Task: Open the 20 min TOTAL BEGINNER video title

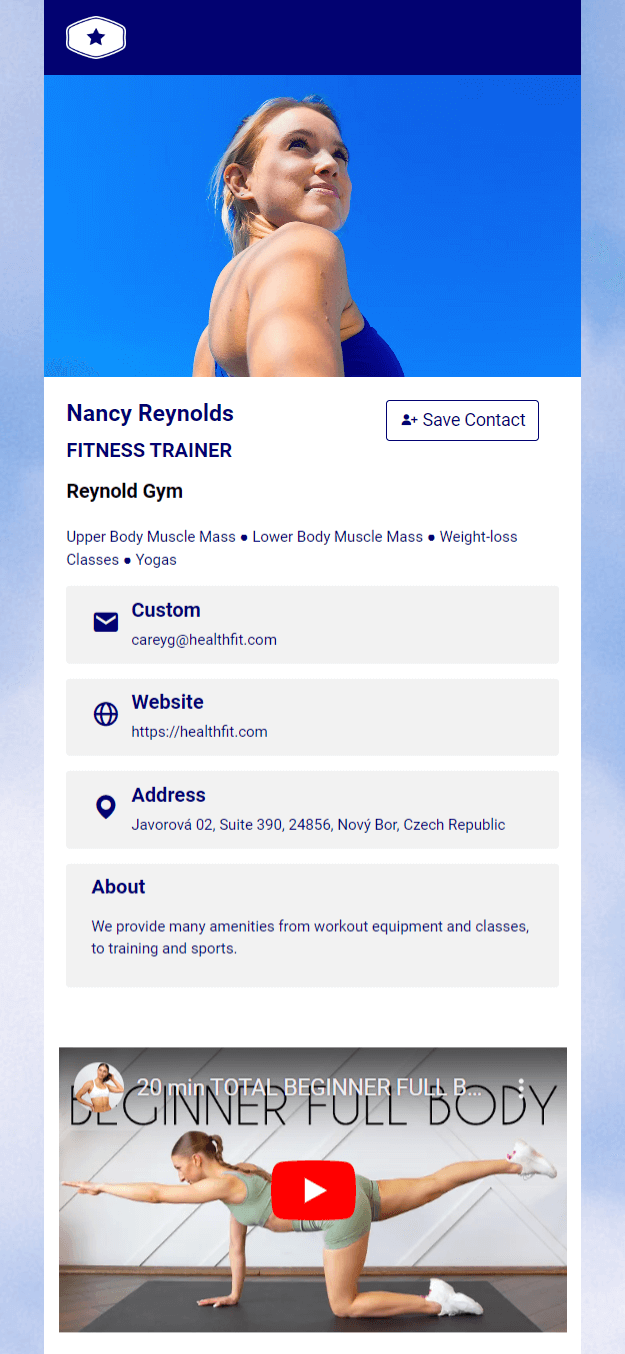Action: [310, 1088]
